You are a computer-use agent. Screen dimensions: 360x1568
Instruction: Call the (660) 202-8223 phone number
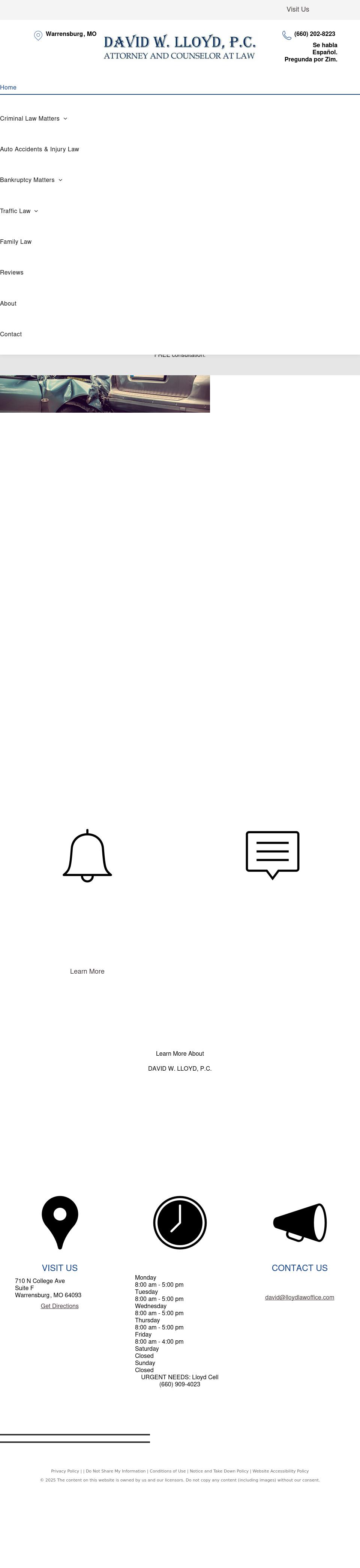[x=314, y=34]
